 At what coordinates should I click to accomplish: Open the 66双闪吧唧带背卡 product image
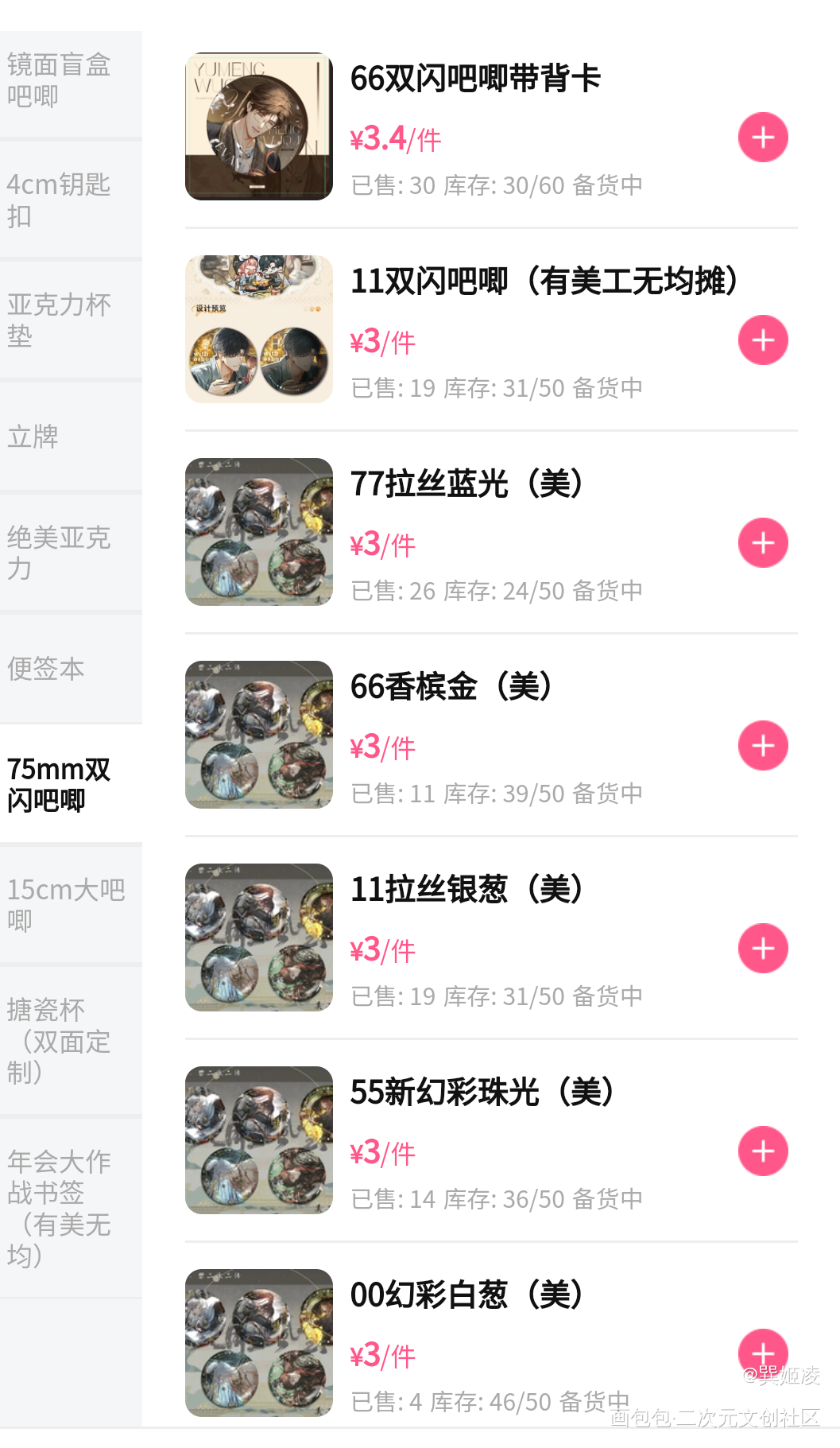click(259, 126)
